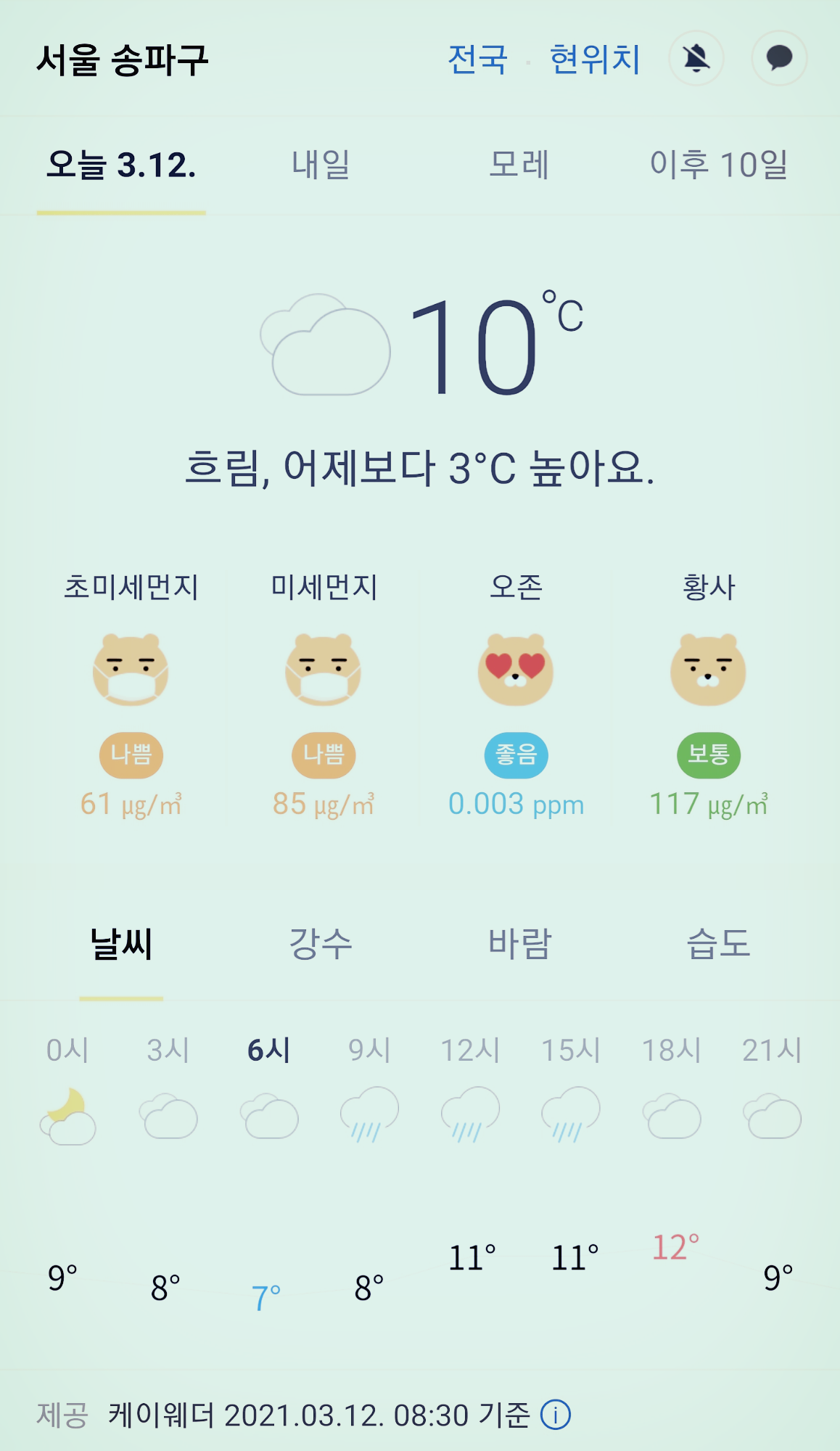The image size is (840, 1451).
Task: Switch to the 모레 tab
Action: (519, 165)
